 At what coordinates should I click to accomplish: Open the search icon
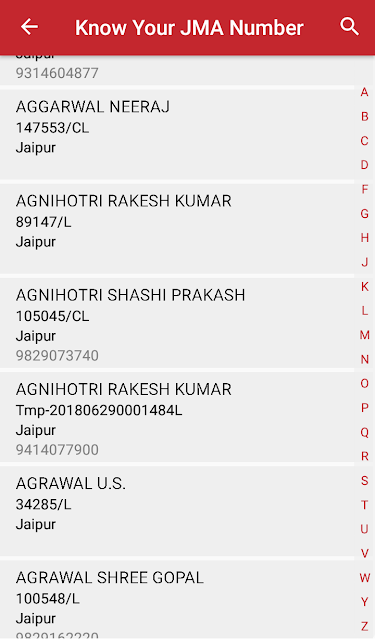(x=350, y=27)
